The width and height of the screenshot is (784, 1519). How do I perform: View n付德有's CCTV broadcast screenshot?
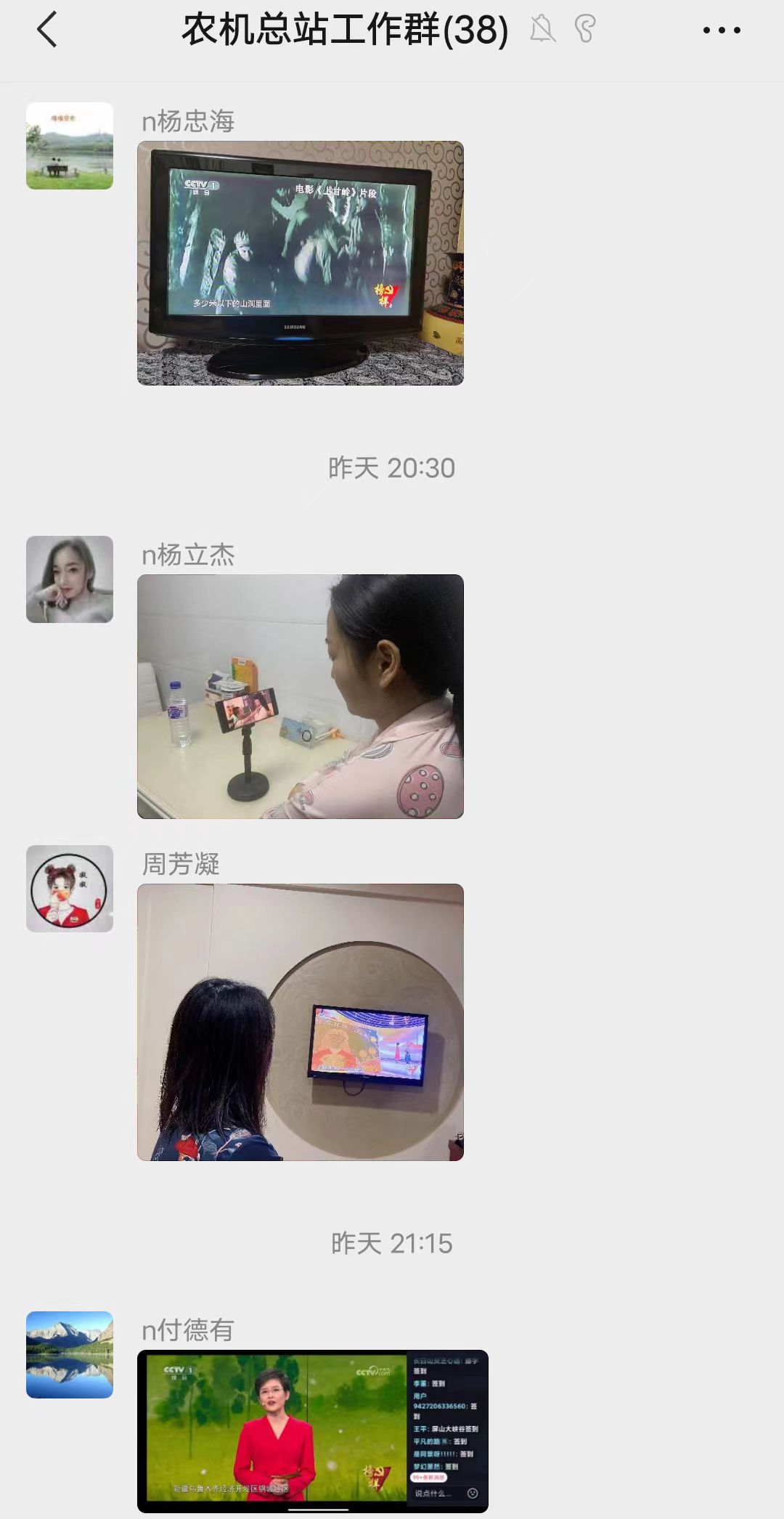tap(313, 1431)
